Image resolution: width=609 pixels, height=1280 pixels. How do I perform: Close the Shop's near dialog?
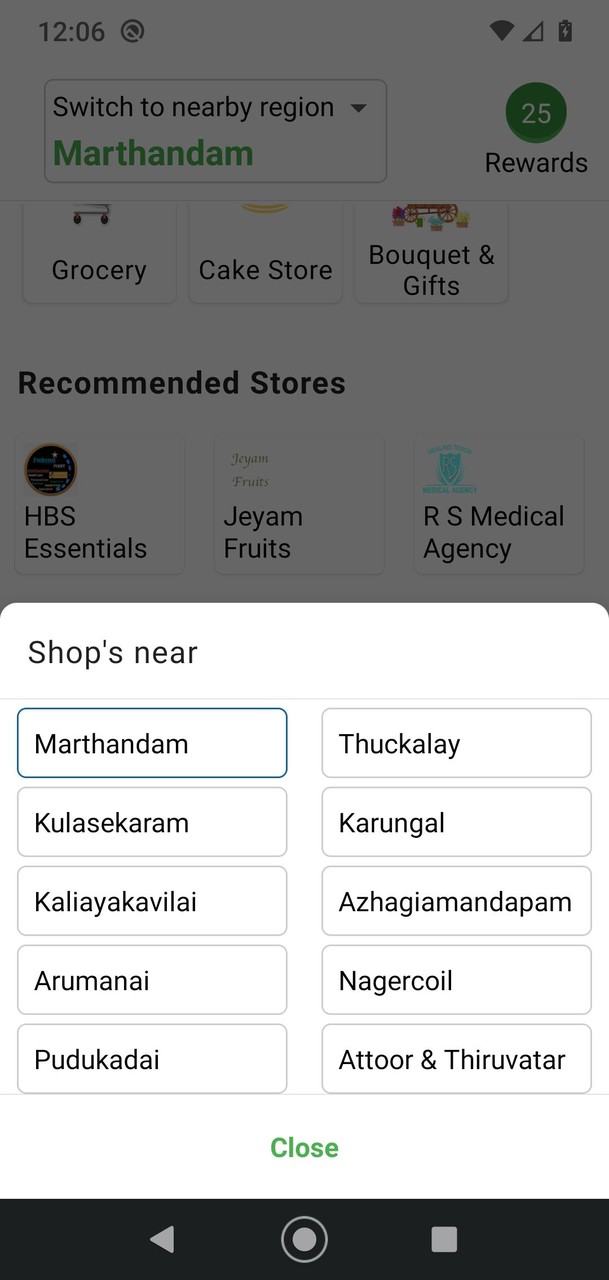point(304,1147)
